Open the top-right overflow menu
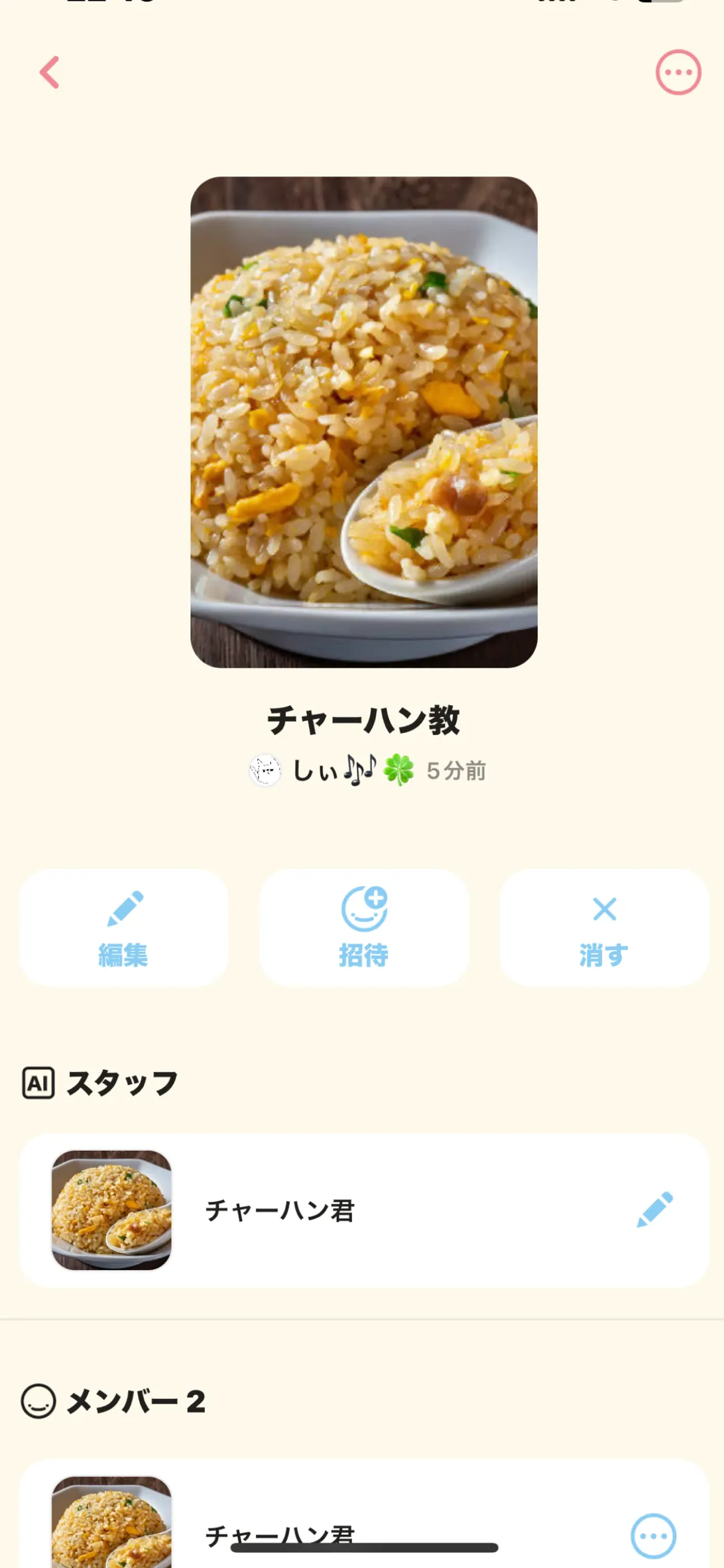Image resolution: width=724 pixels, height=1568 pixels. [678, 72]
